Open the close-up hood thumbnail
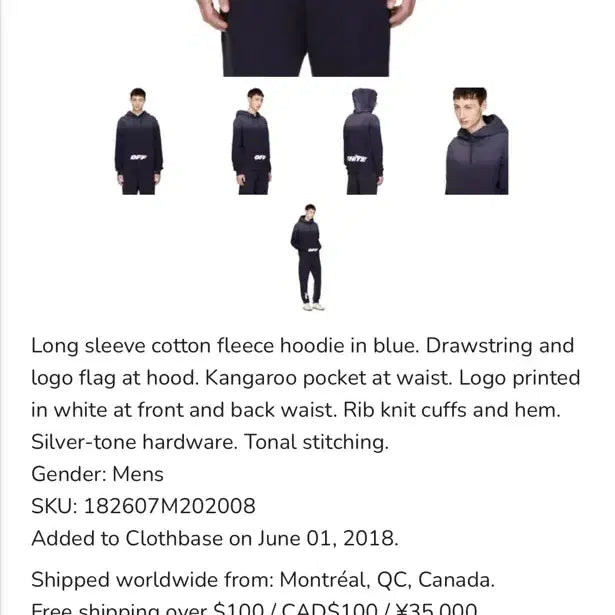615x615 pixels. pyautogui.click(x=476, y=141)
